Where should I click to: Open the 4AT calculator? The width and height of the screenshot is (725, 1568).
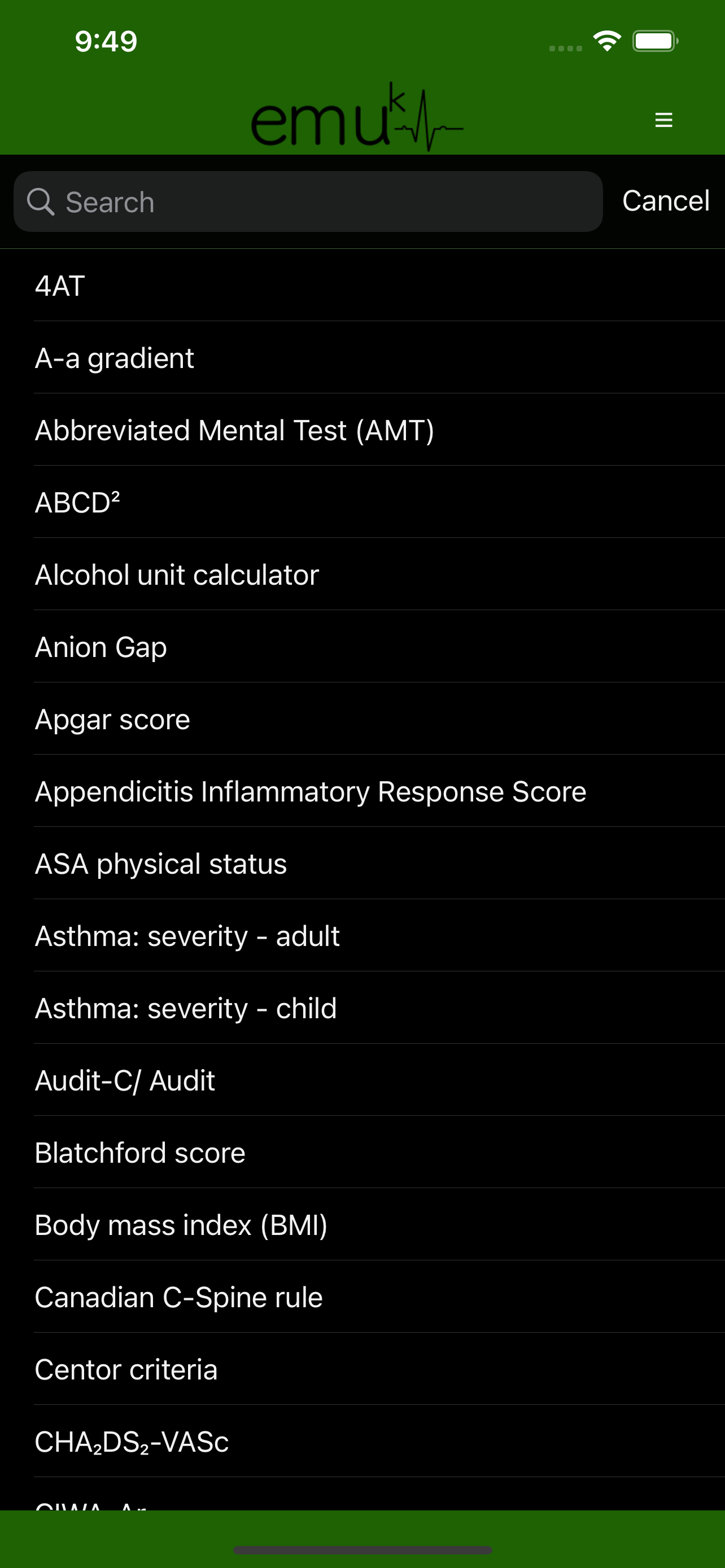coord(362,286)
